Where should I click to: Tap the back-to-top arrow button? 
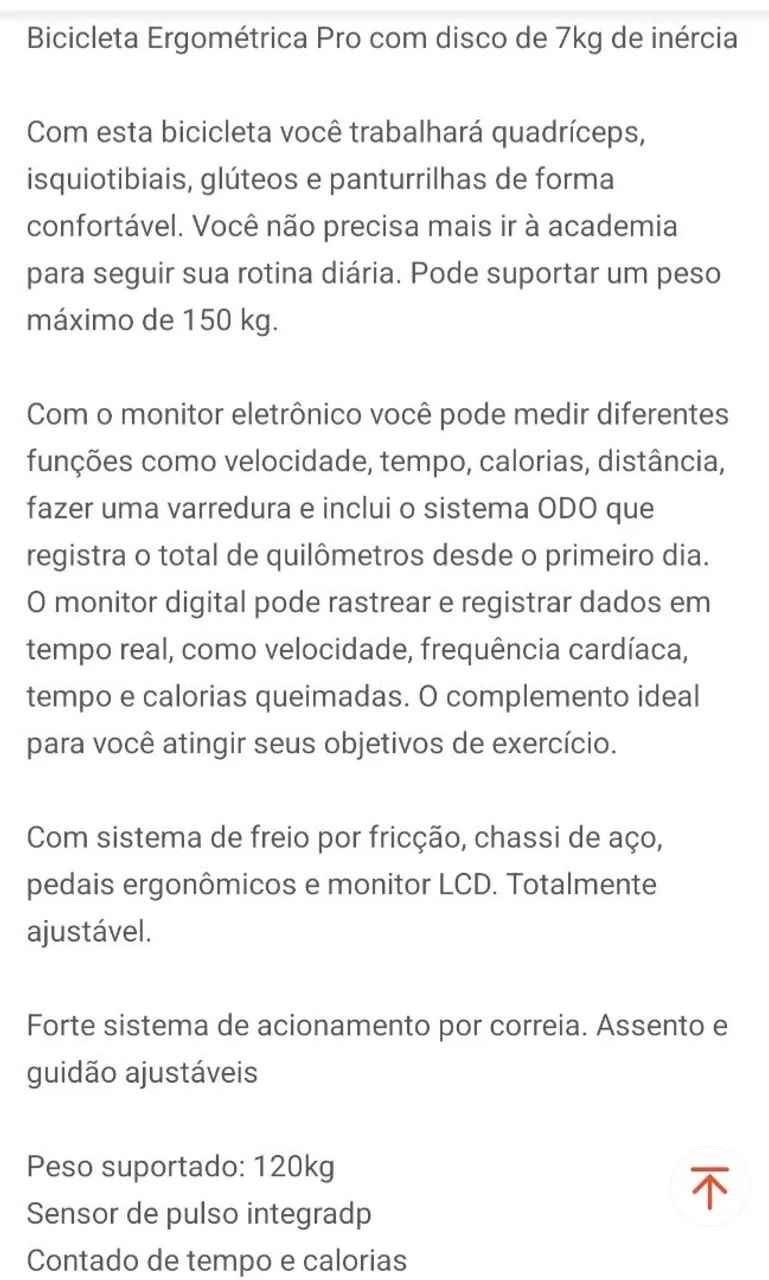[x=709, y=1187]
